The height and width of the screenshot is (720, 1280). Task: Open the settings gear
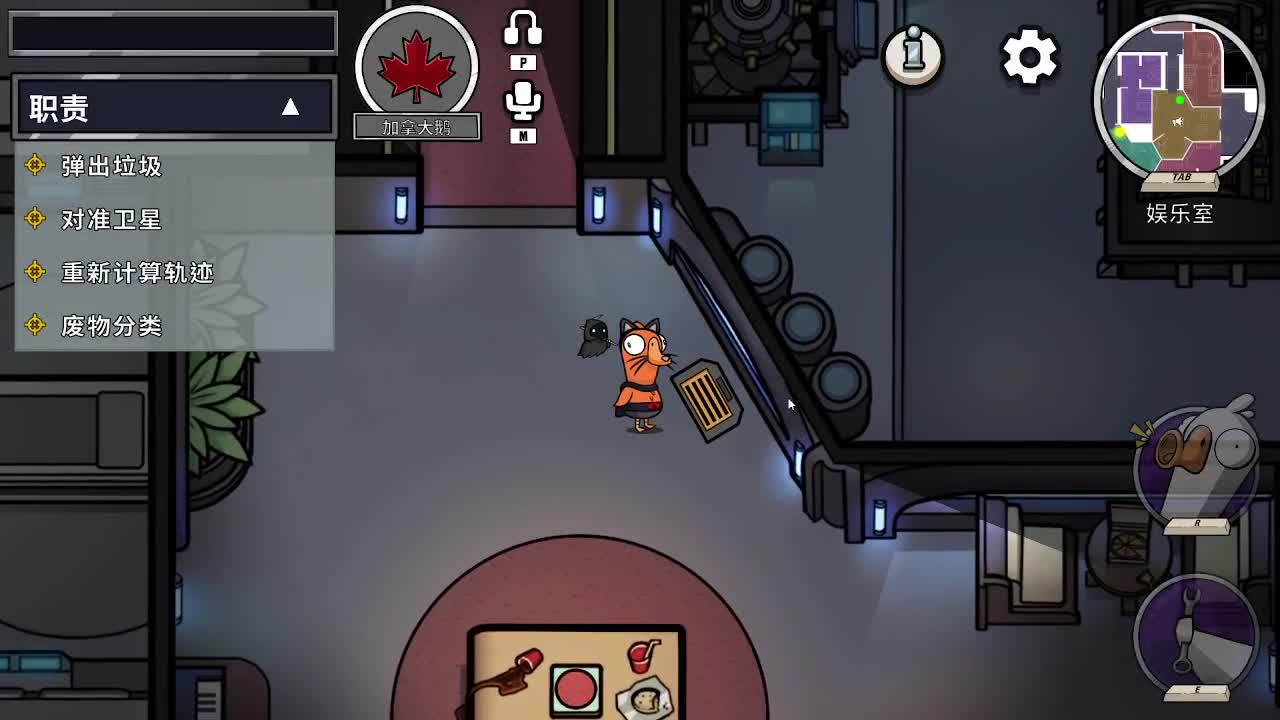pyautogui.click(x=1030, y=57)
